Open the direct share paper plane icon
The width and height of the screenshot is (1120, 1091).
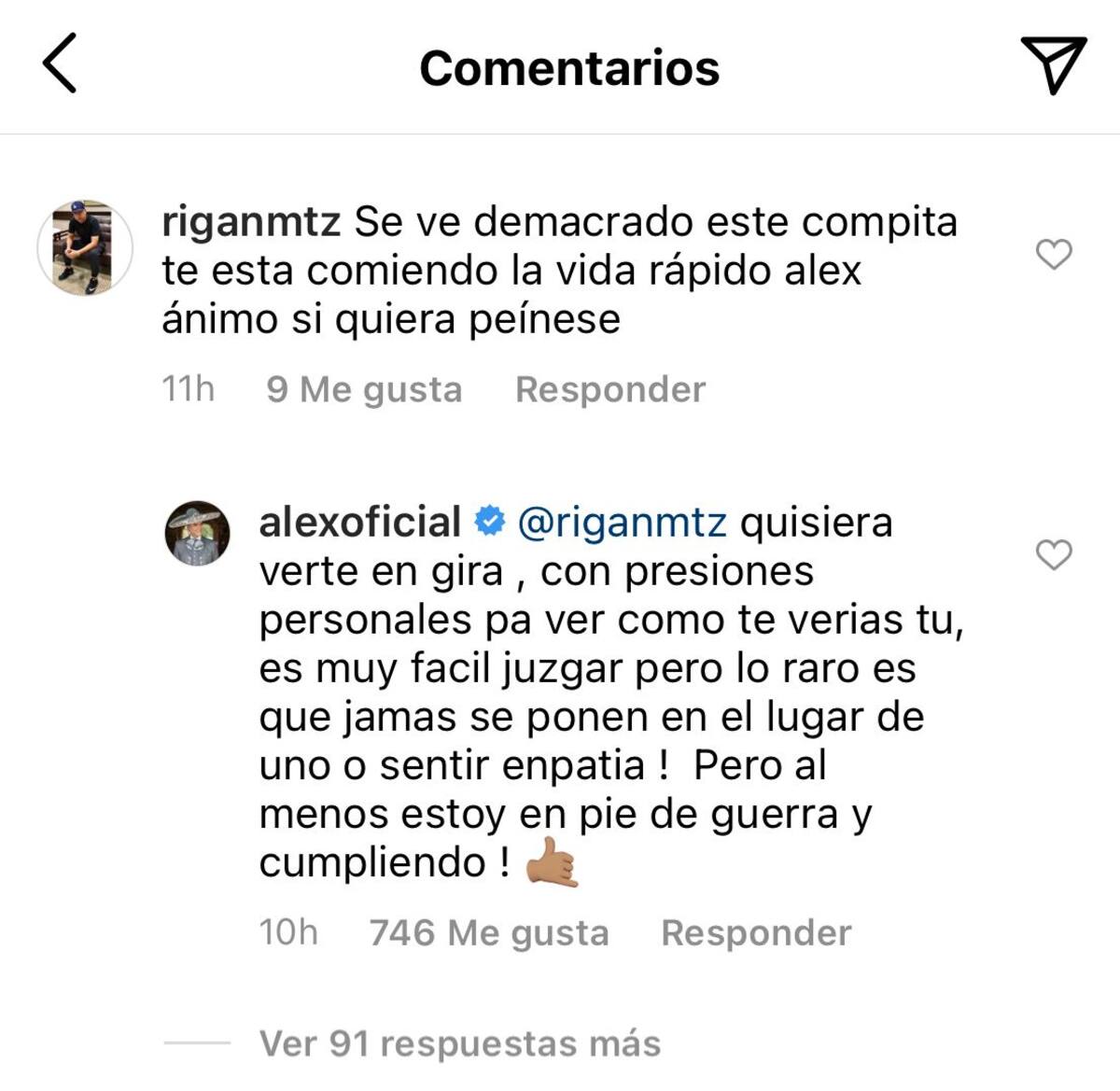1053,64
